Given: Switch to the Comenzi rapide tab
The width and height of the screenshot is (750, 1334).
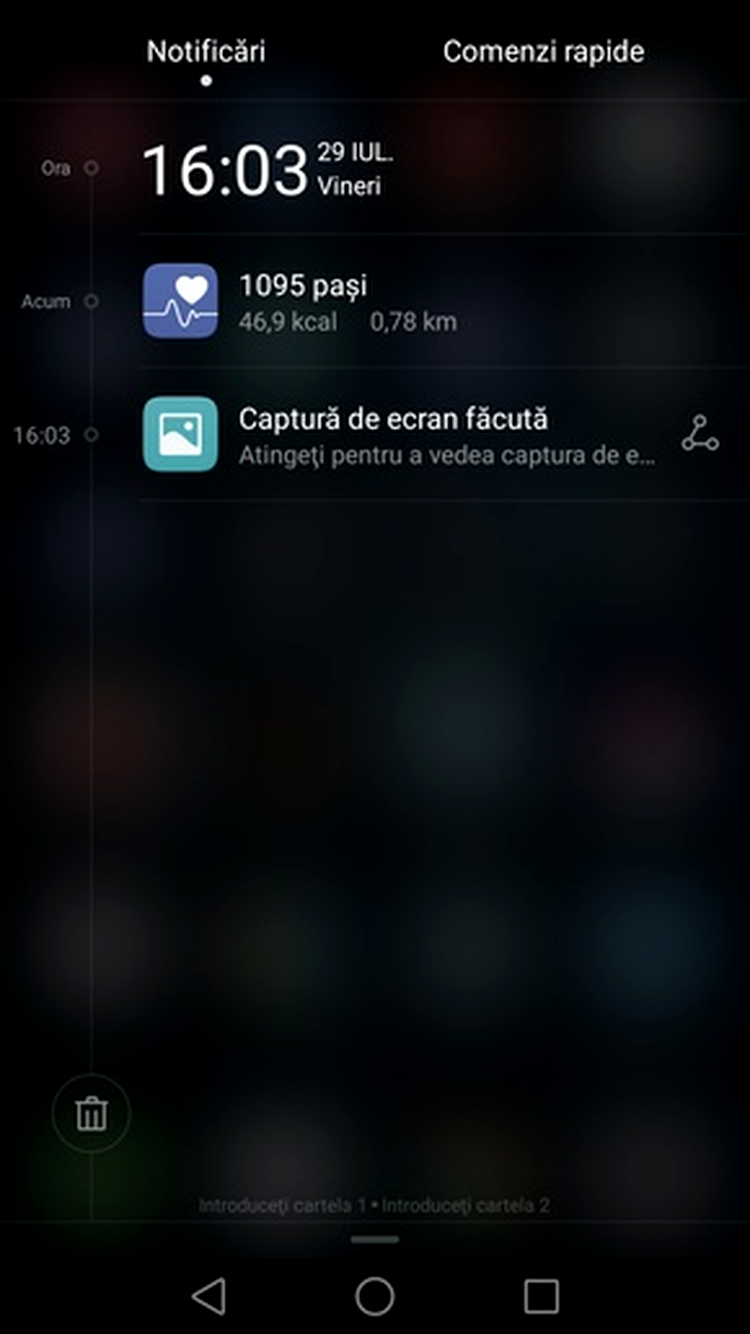Looking at the screenshot, I should (x=543, y=52).
